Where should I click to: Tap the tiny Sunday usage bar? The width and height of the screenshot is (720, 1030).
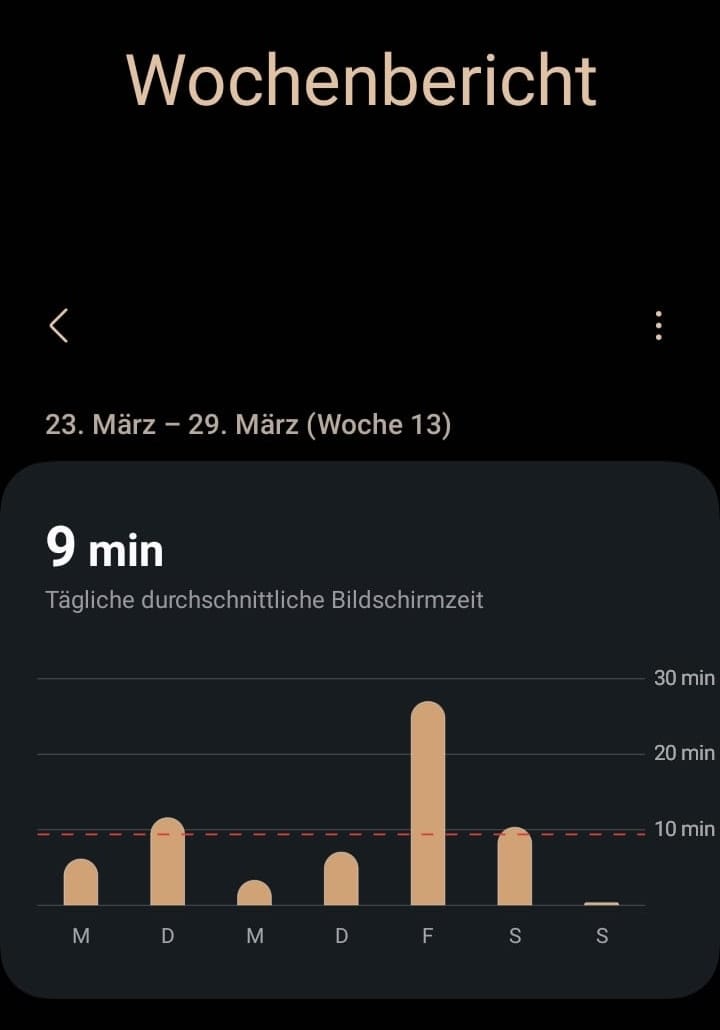(x=601, y=901)
